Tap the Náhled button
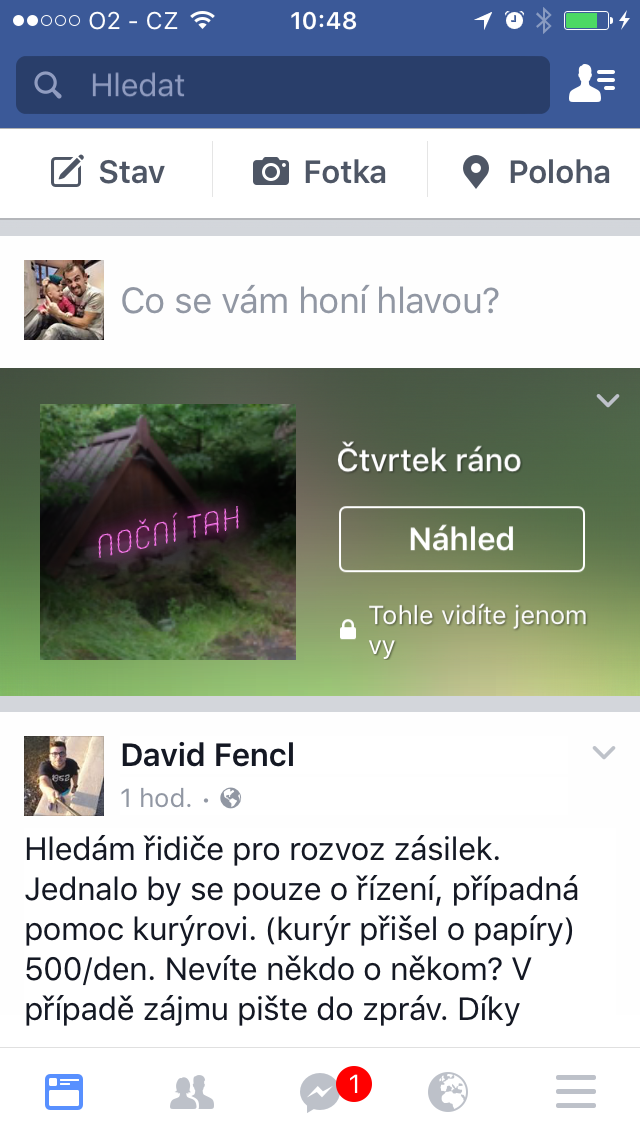640x1136 pixels. pos(462,539)
